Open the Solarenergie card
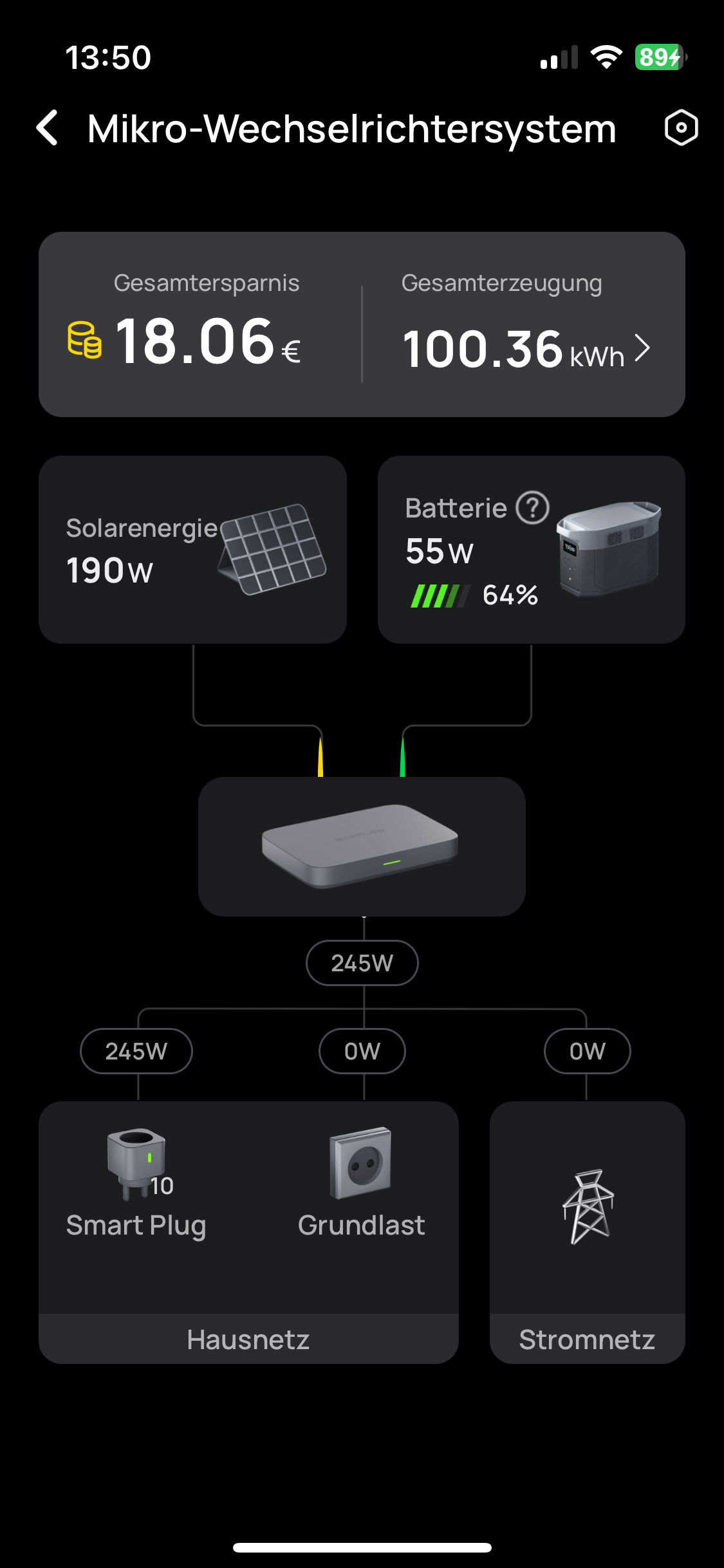The image size is (724, 1568). tap(192, 550)
